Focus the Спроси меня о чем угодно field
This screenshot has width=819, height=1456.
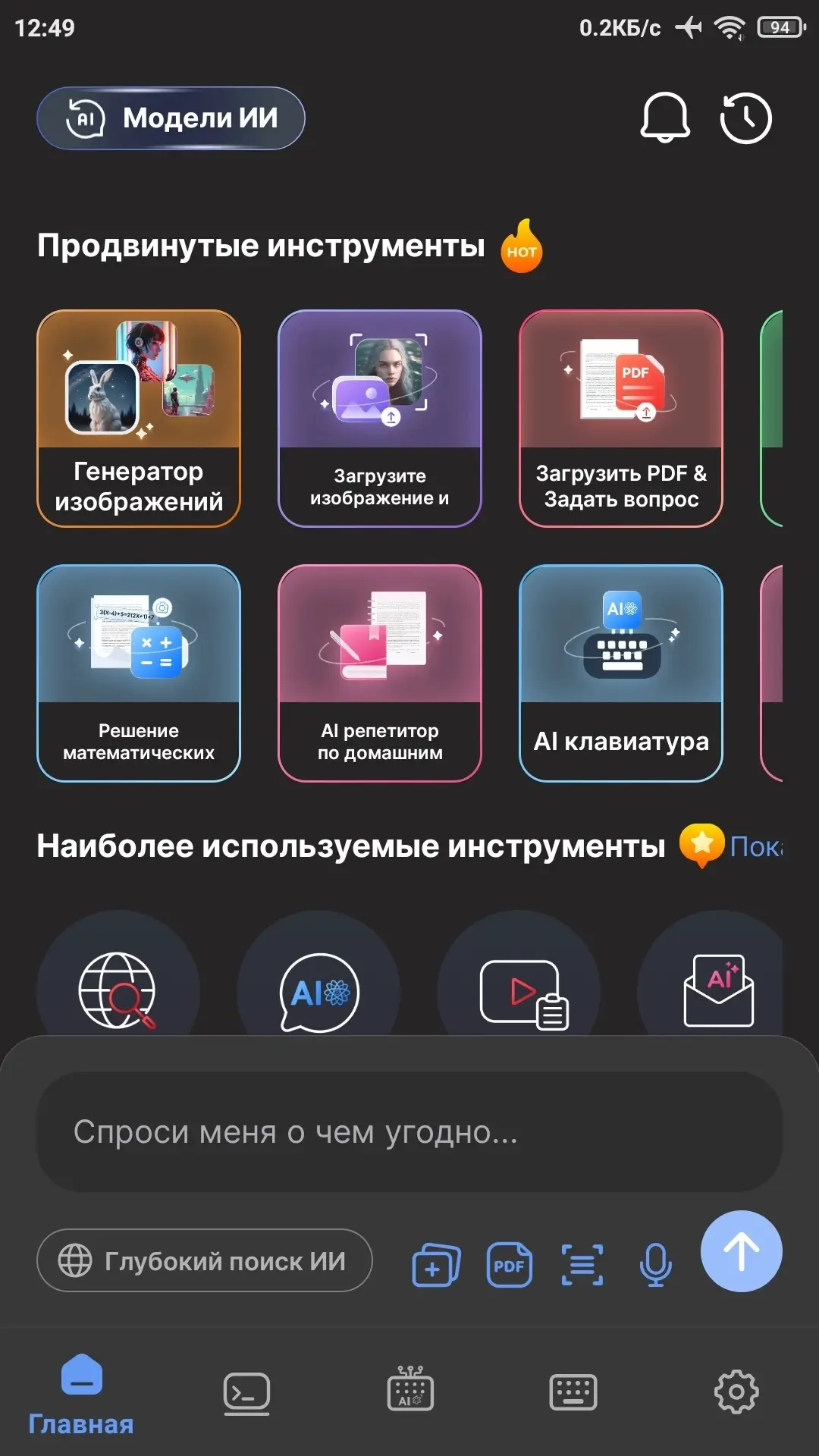(409, 1131)
